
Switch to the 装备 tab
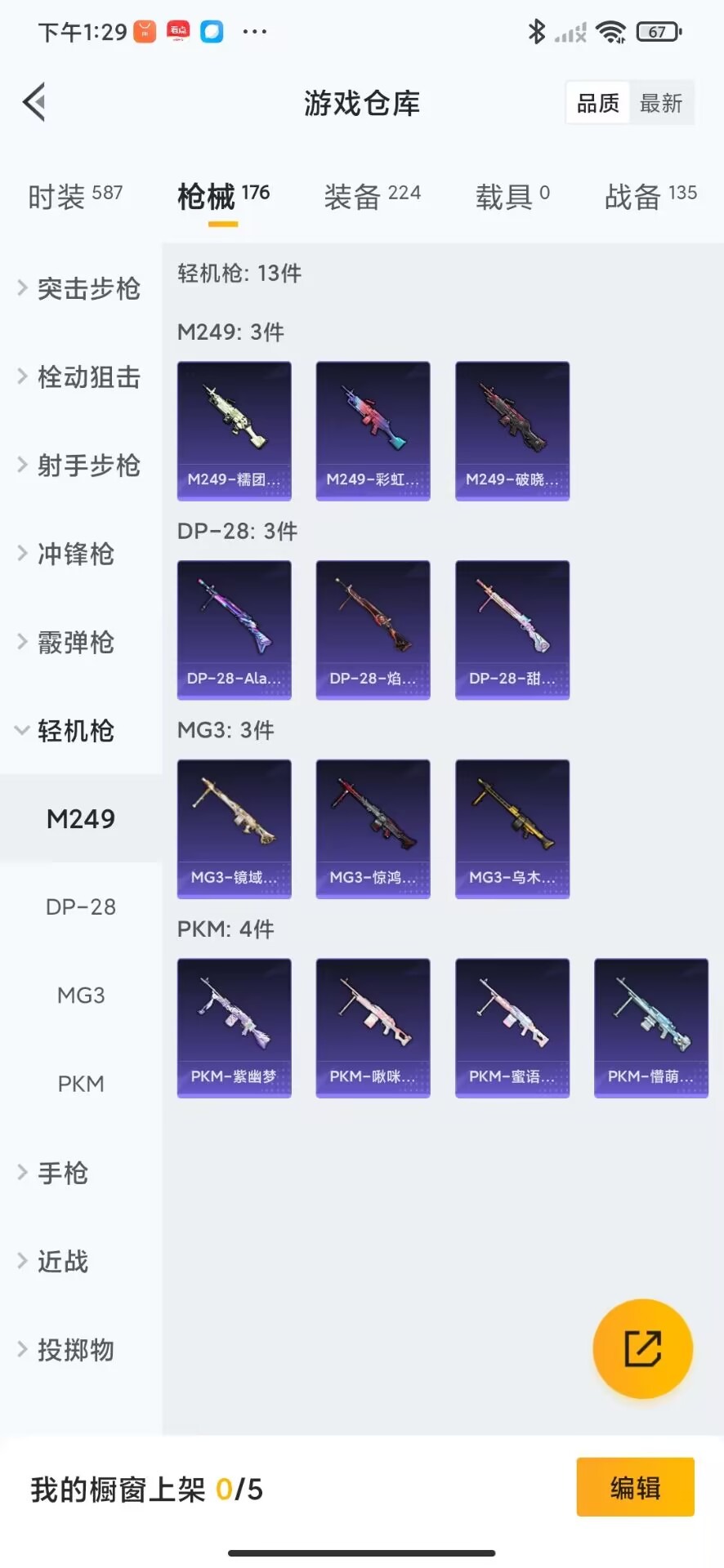[x=372, y=196]
